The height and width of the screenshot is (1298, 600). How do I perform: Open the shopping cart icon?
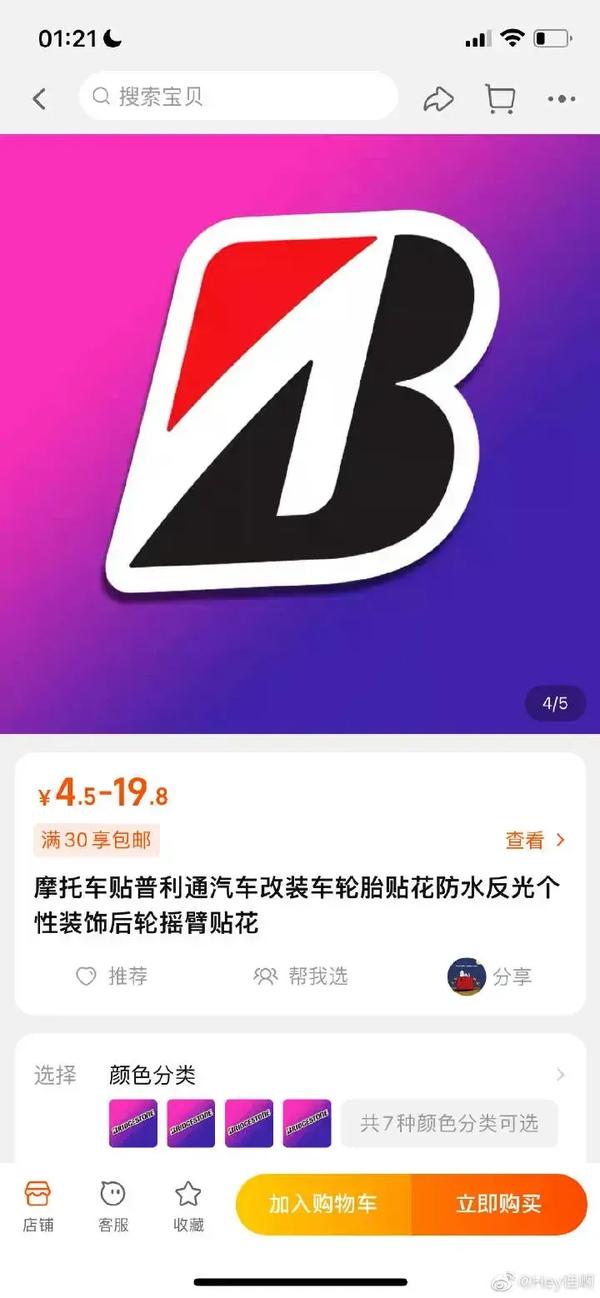[x=499, y=98]
